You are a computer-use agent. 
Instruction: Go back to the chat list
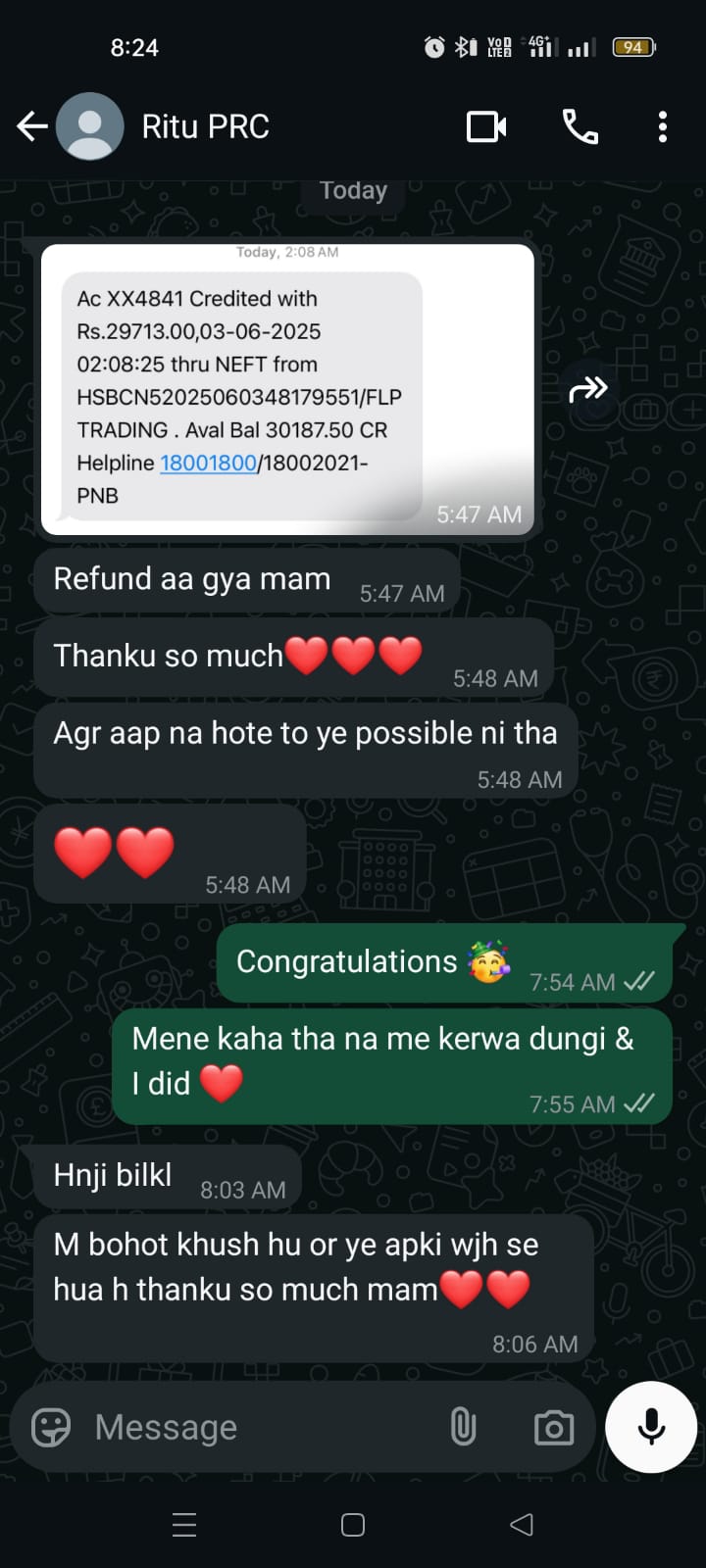coord(32,126)
